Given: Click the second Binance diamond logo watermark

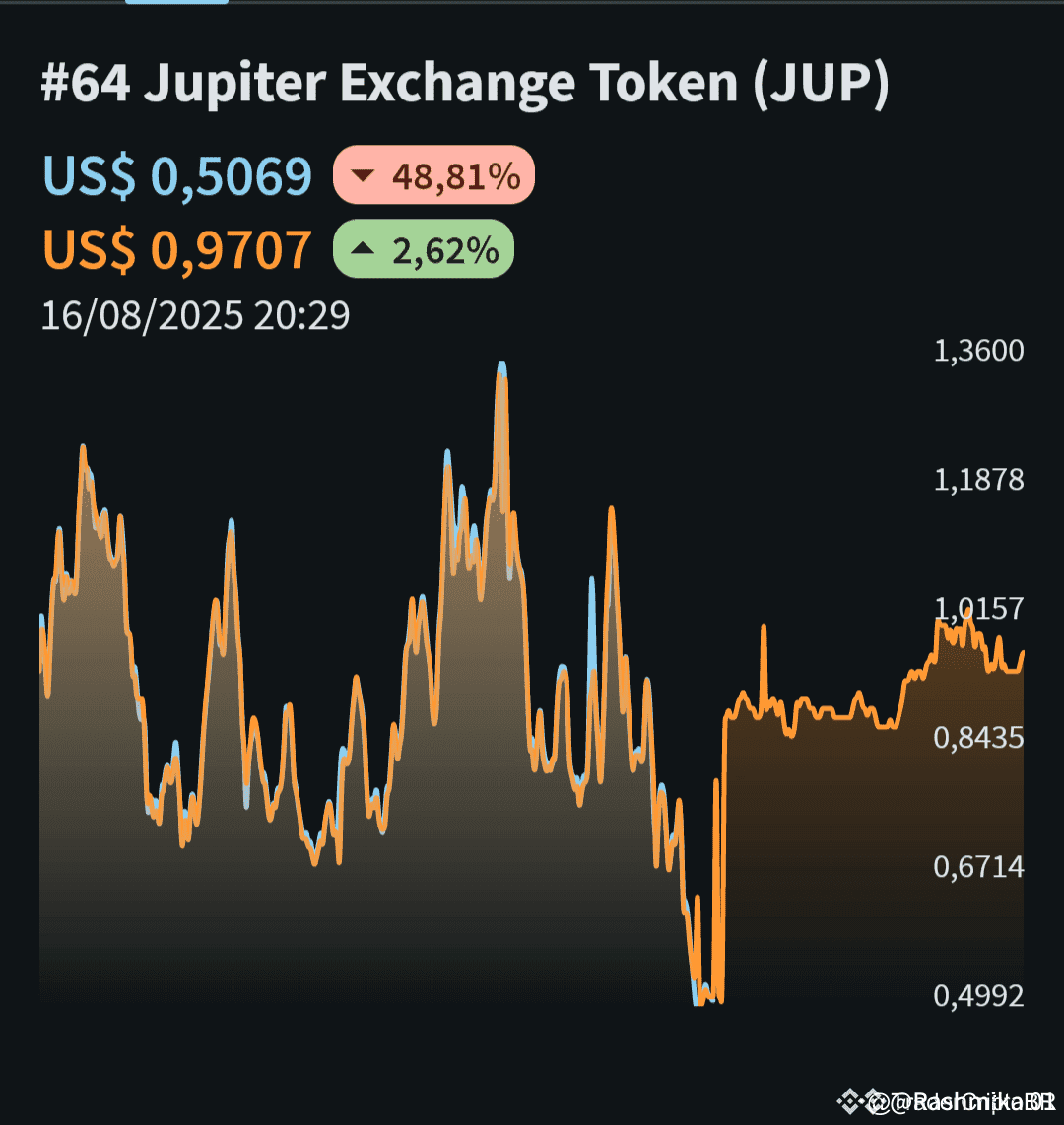Looking at the screenshot, I should [874, 1101].
